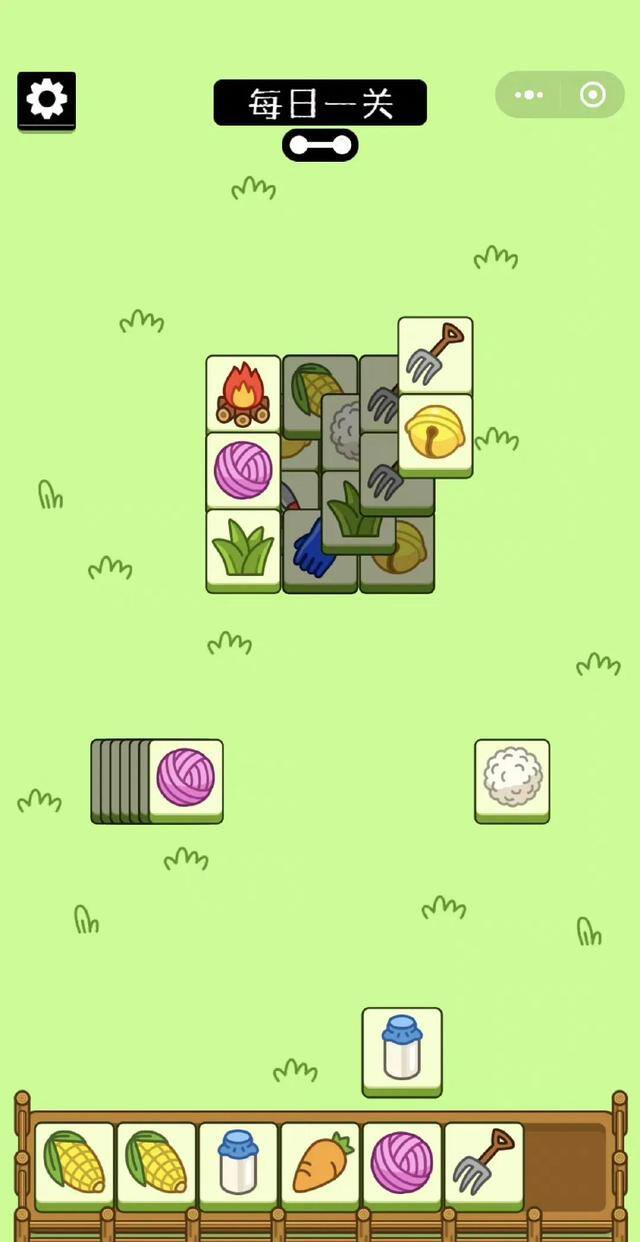
Task: Select the pink yarn tile beneath the campfire
Action: click(x=243, y=470)
